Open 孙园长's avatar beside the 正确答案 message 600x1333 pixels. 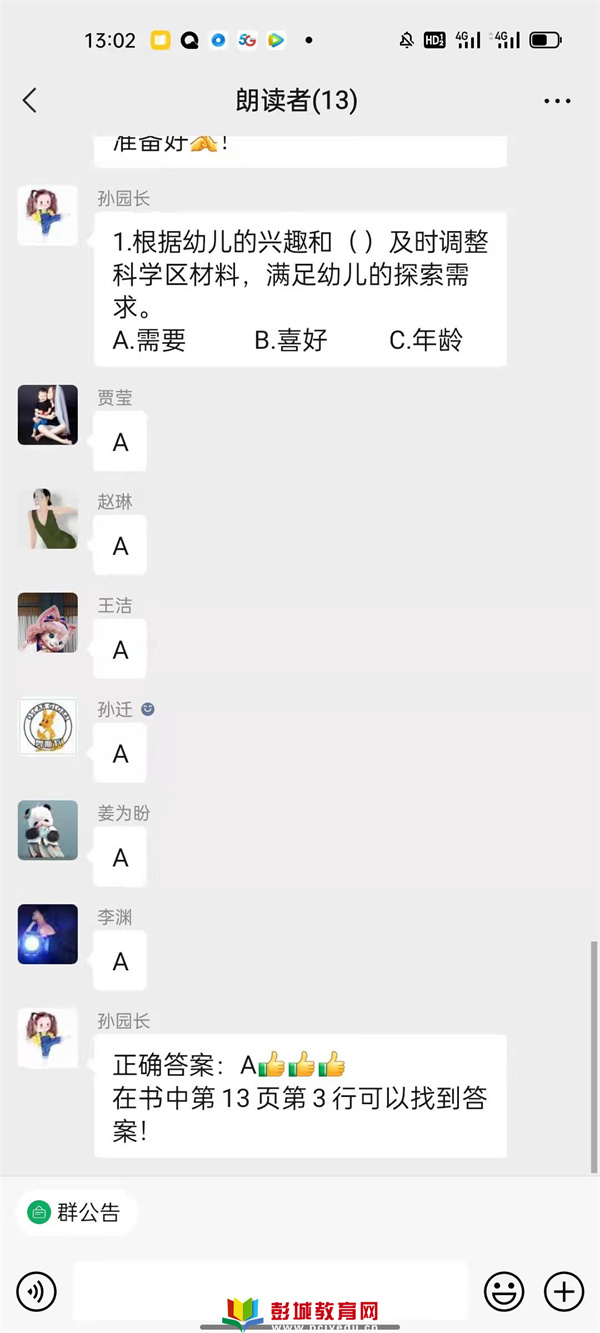[x=48, y=1039]
